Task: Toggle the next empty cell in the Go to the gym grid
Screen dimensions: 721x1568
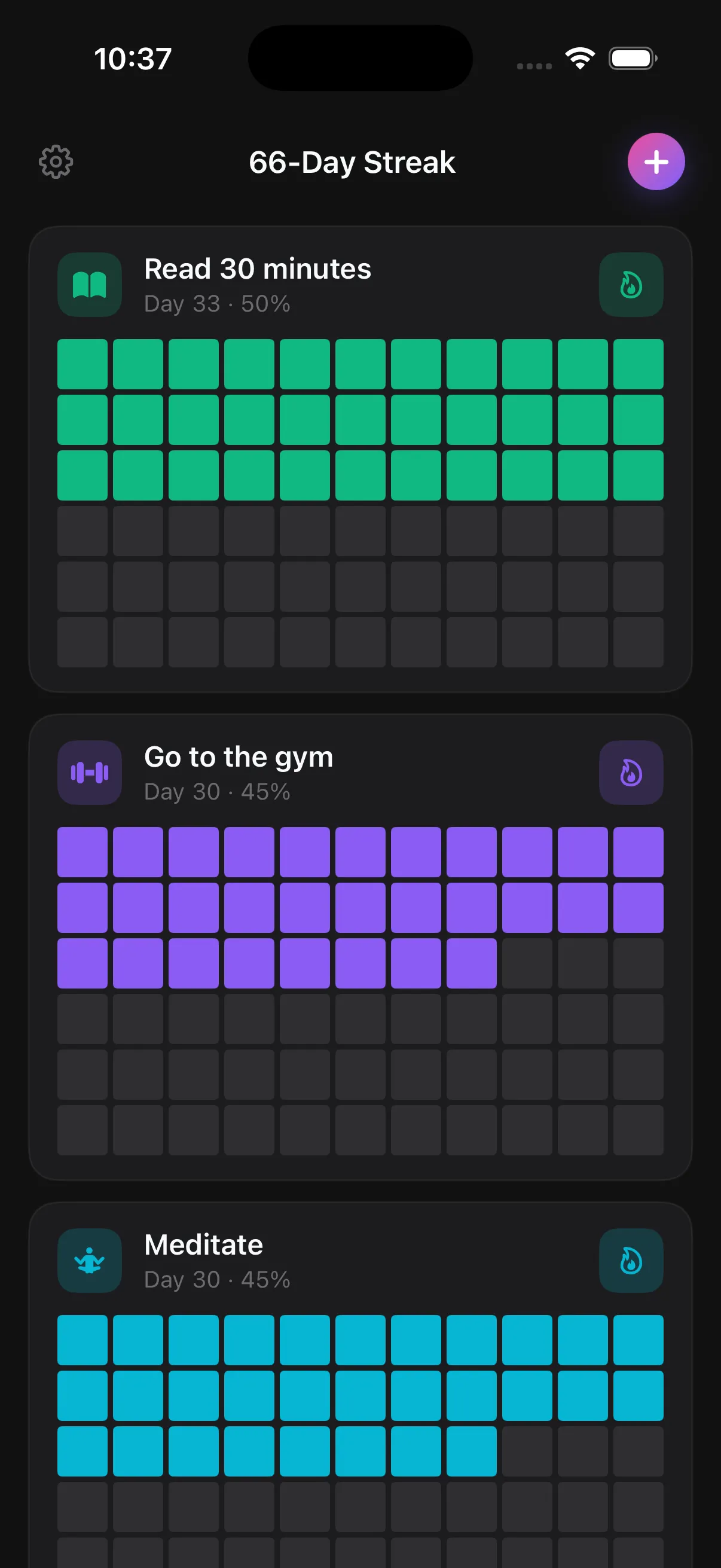Action: point(527,962)
